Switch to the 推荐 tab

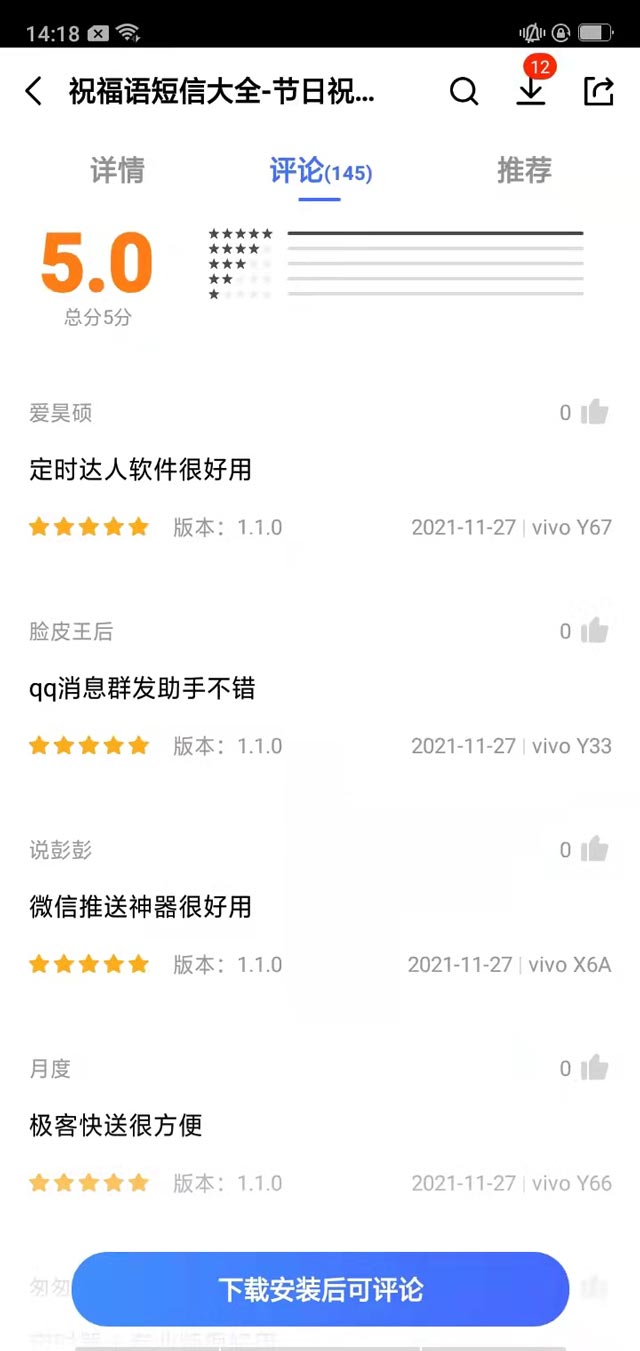524,171
